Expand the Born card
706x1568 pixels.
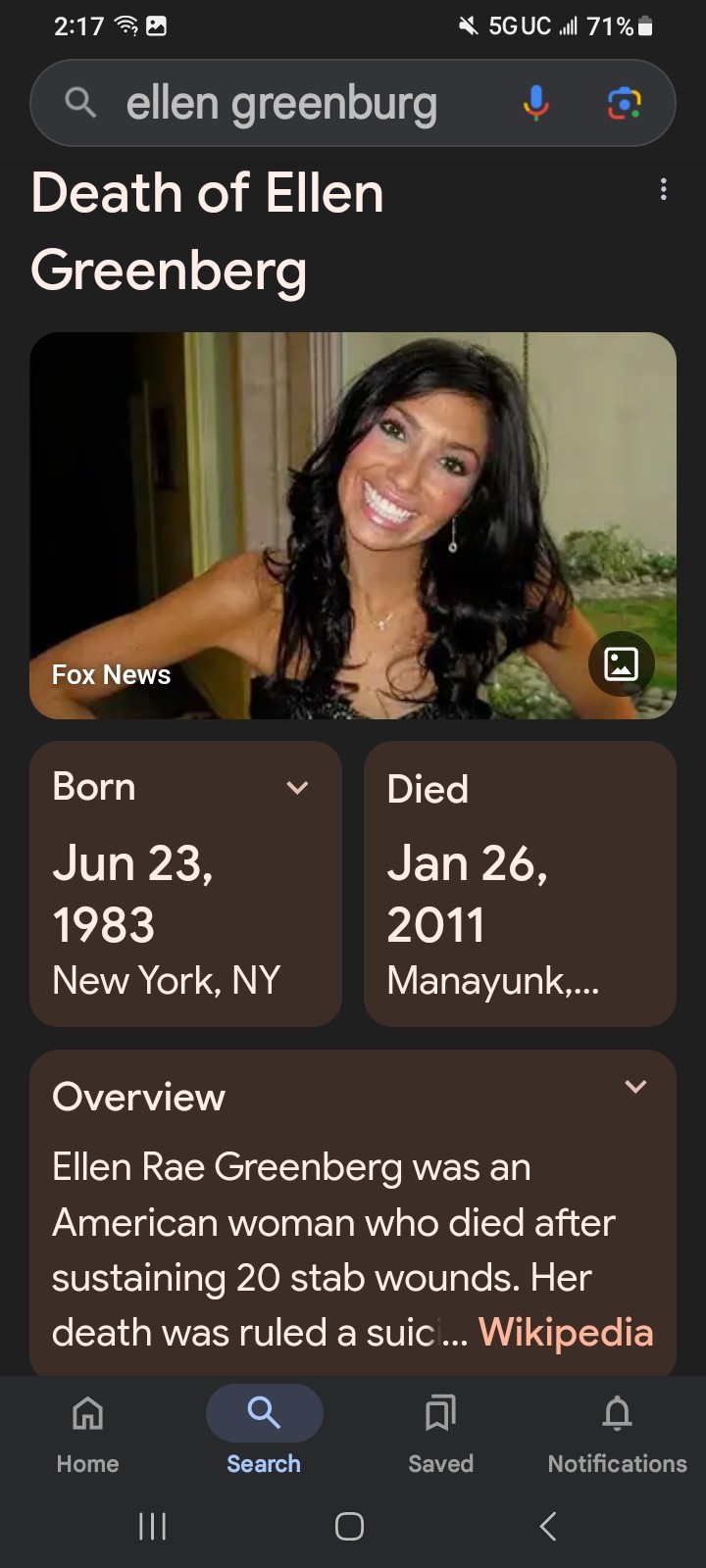coord(297,788)
